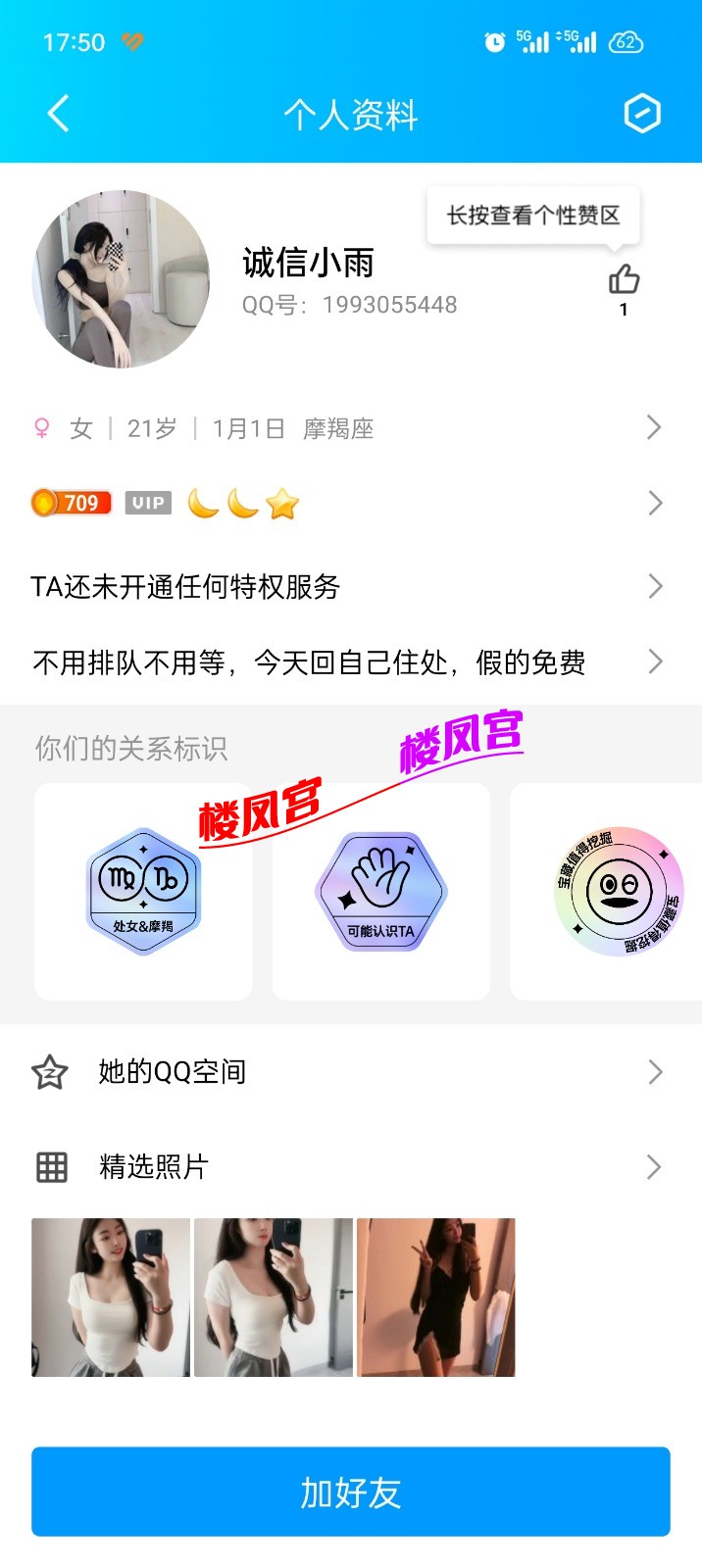Open the 可能认识TA relationship badge card
Viewport: 702px width, 1568px height.
(380, 891)
